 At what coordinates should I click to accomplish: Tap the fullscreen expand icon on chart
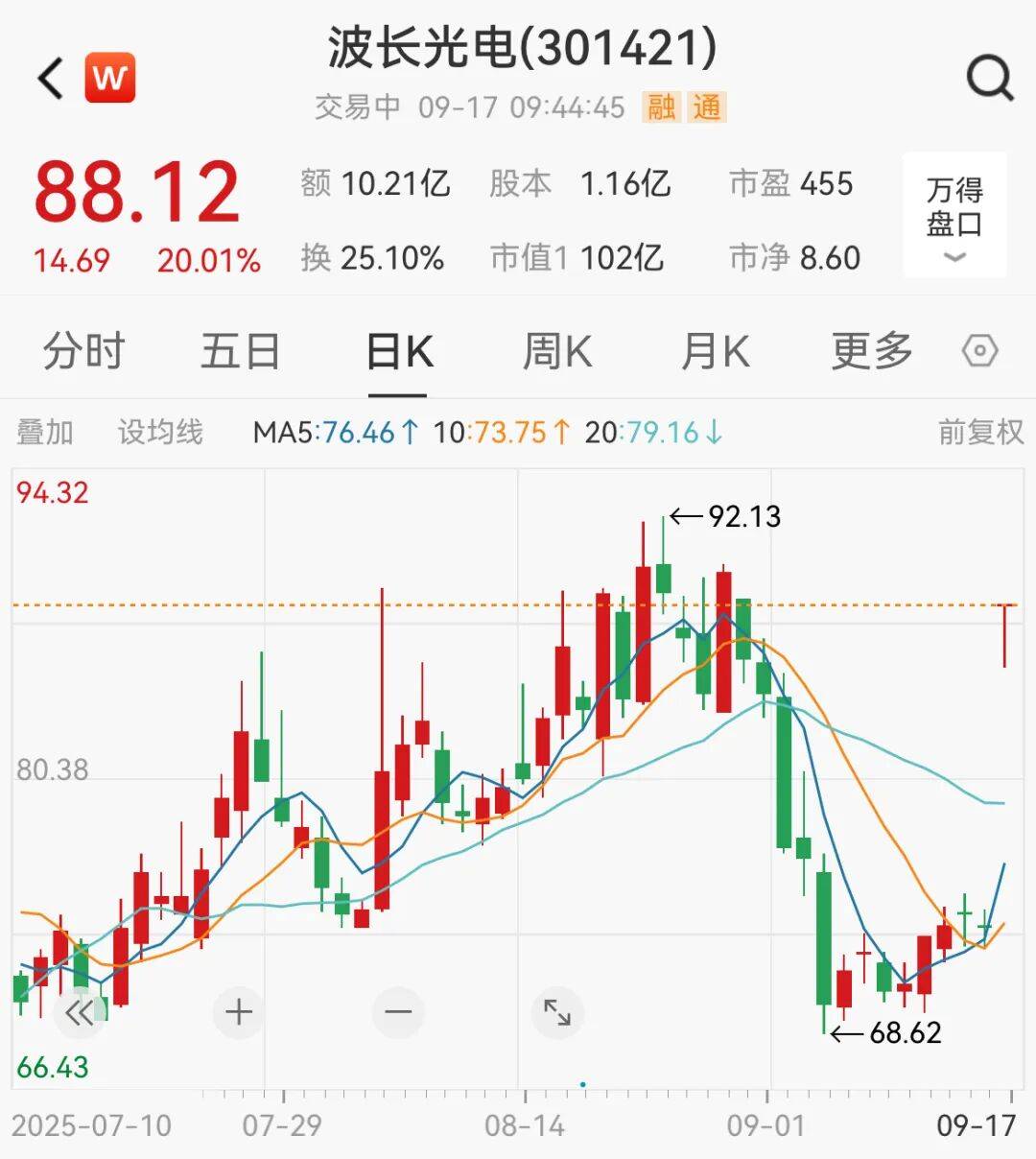(556, 1011)
